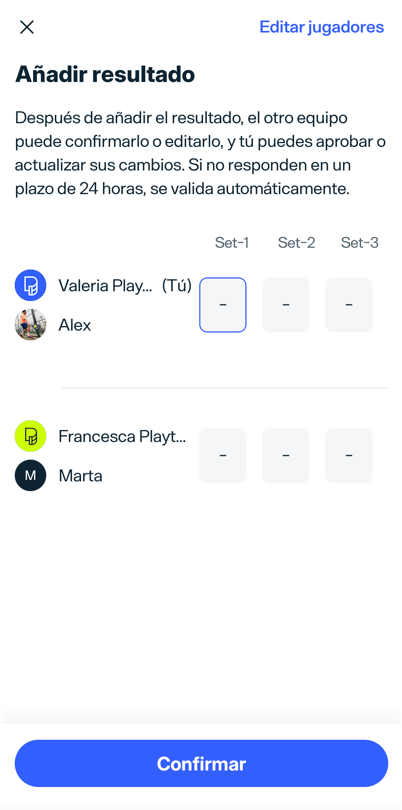Select Set-2 score field for Valeria's team

click(286, 305)
